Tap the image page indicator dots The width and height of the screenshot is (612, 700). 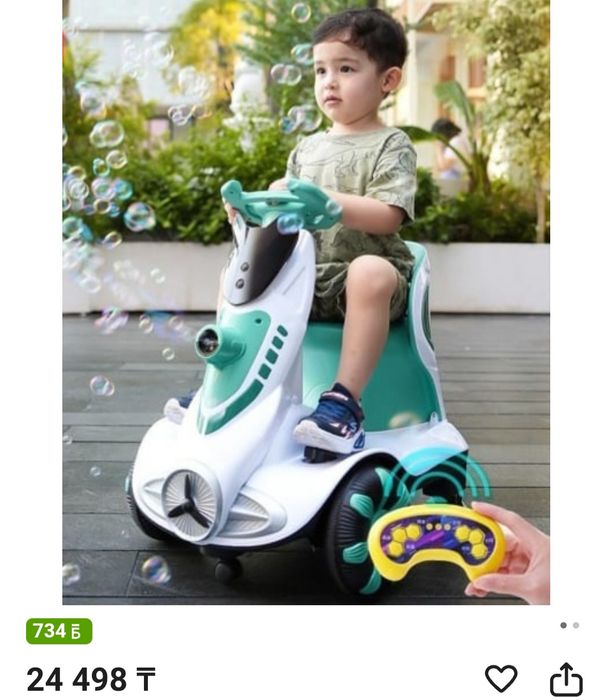tap(569, 625)
